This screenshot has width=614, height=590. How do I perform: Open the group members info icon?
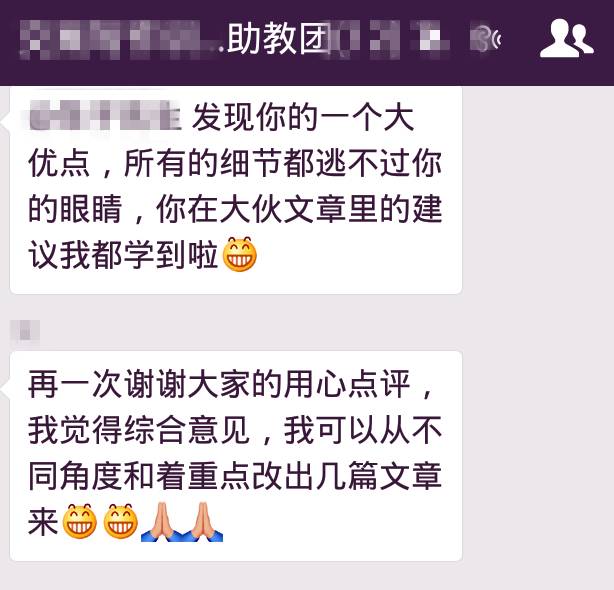point(566,39)
